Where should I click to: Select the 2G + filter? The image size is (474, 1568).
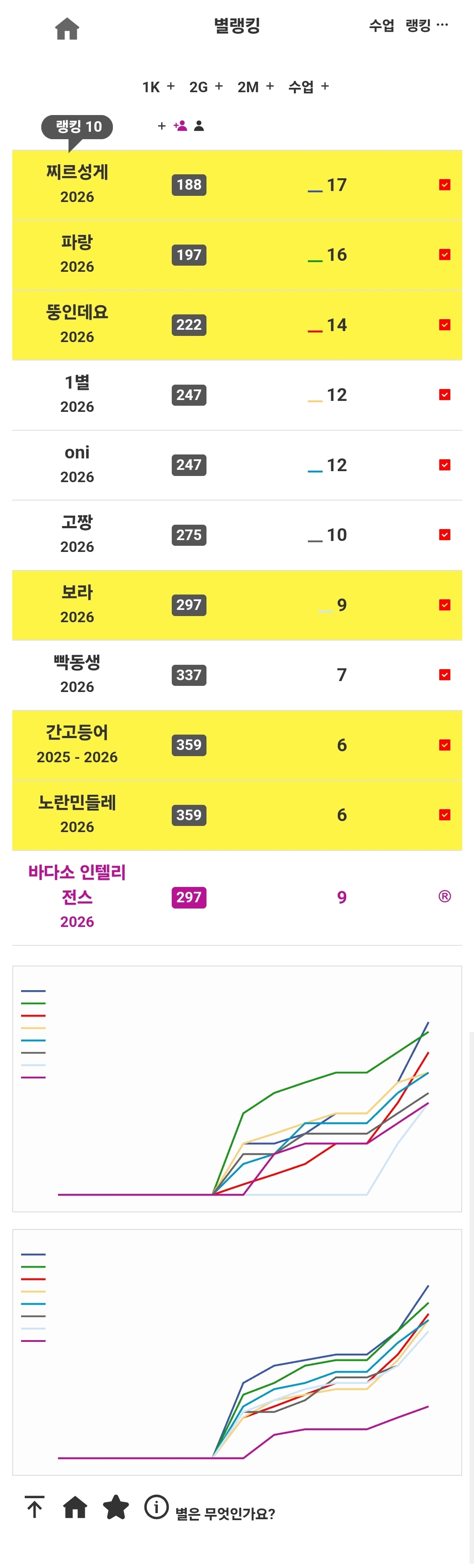coord(206,87)
